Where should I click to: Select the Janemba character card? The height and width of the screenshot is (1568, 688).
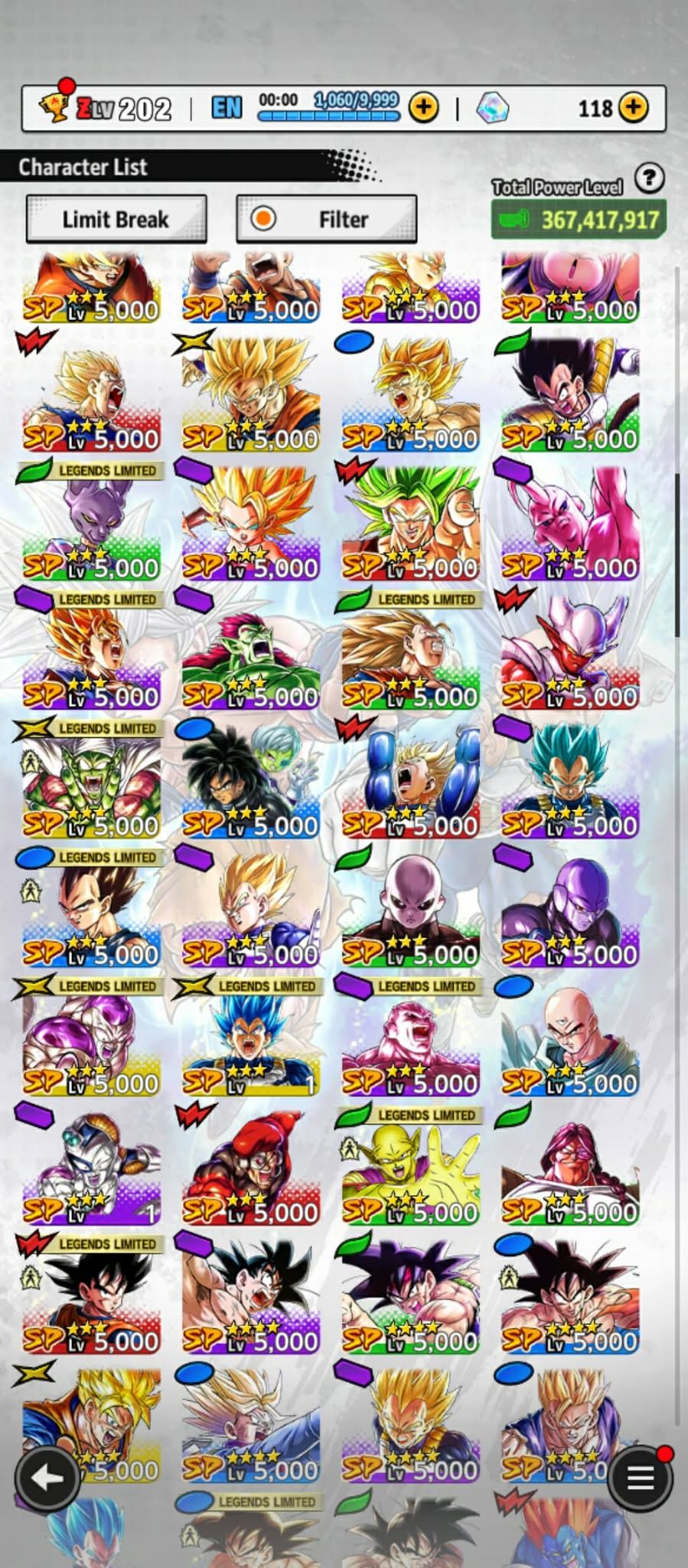(x=570, y=655)
